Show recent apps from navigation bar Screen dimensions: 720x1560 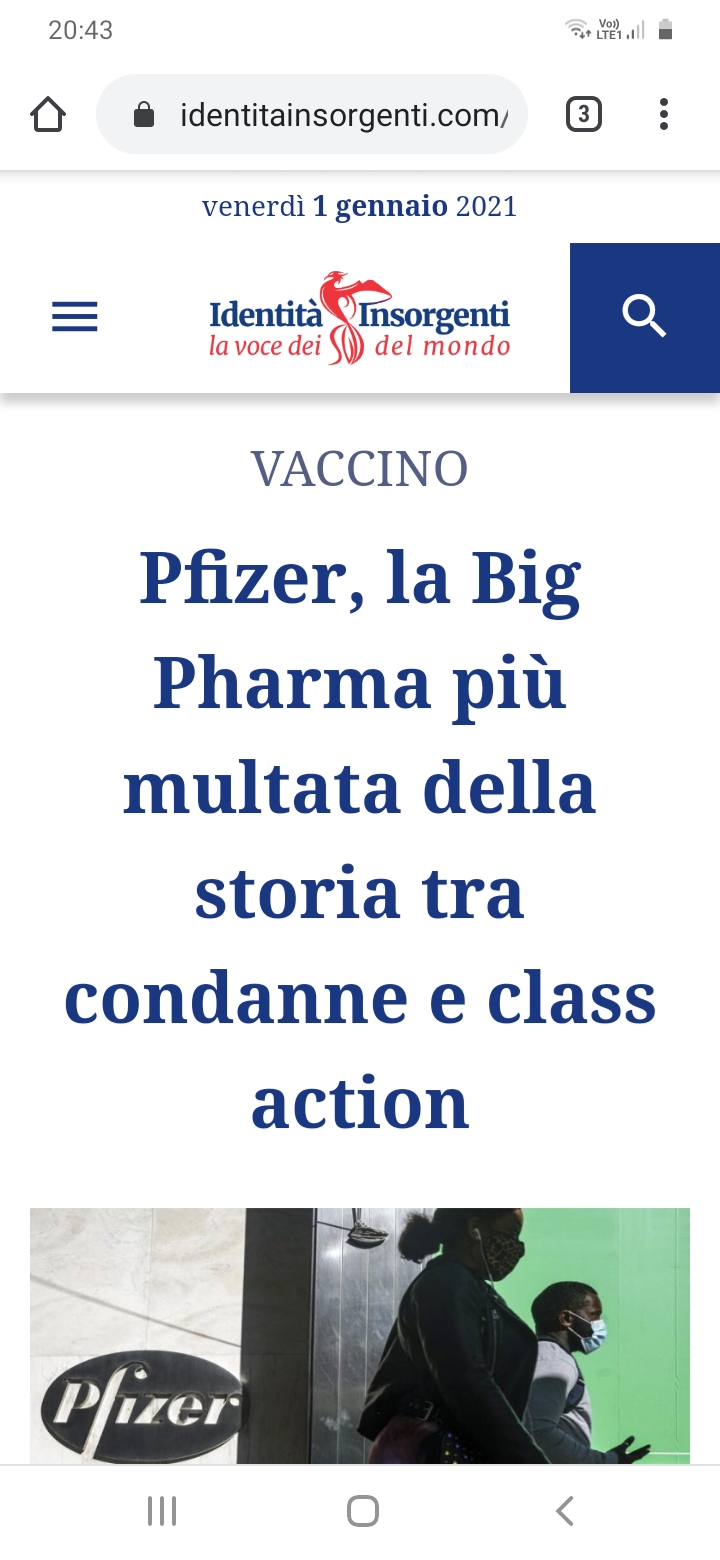[x=161, y=1511]
